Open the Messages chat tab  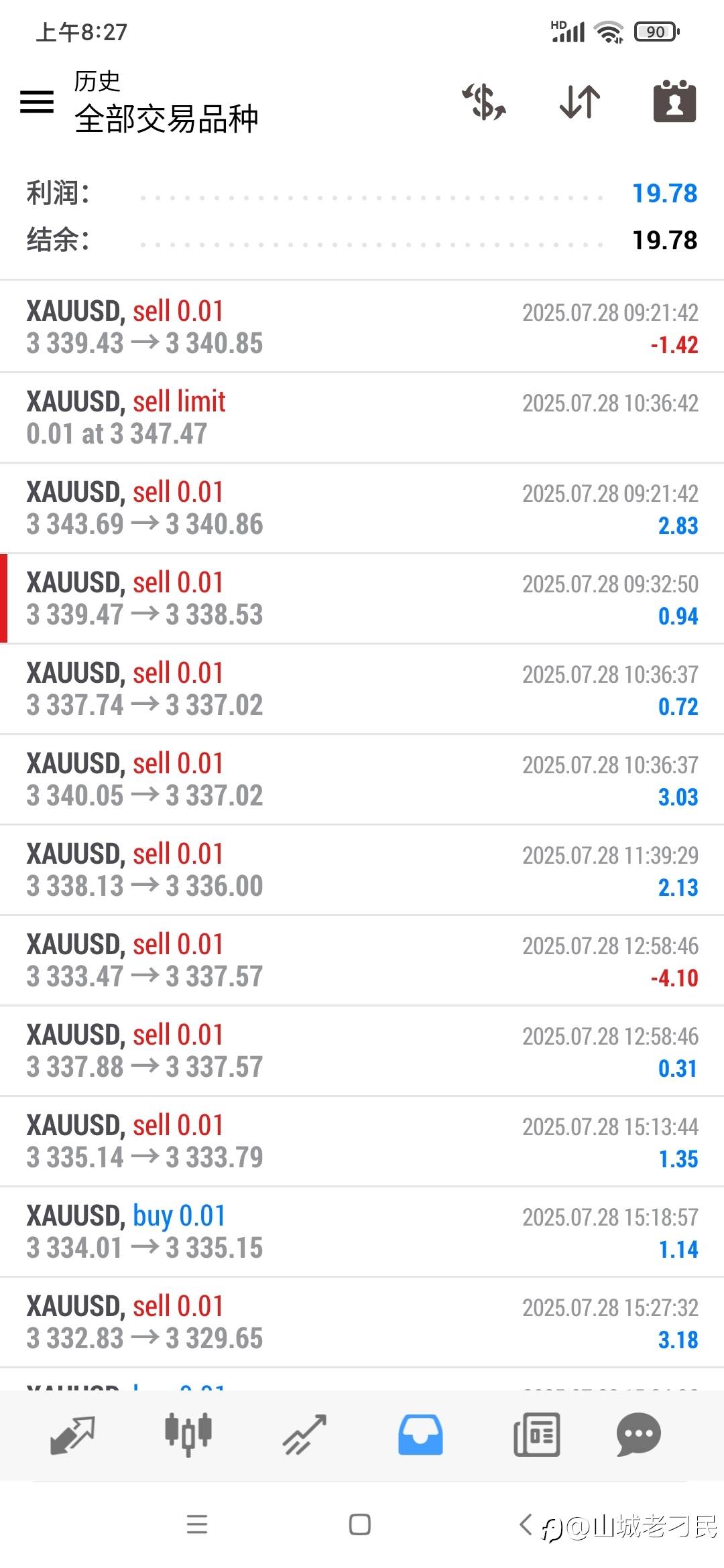[639, 1435]
